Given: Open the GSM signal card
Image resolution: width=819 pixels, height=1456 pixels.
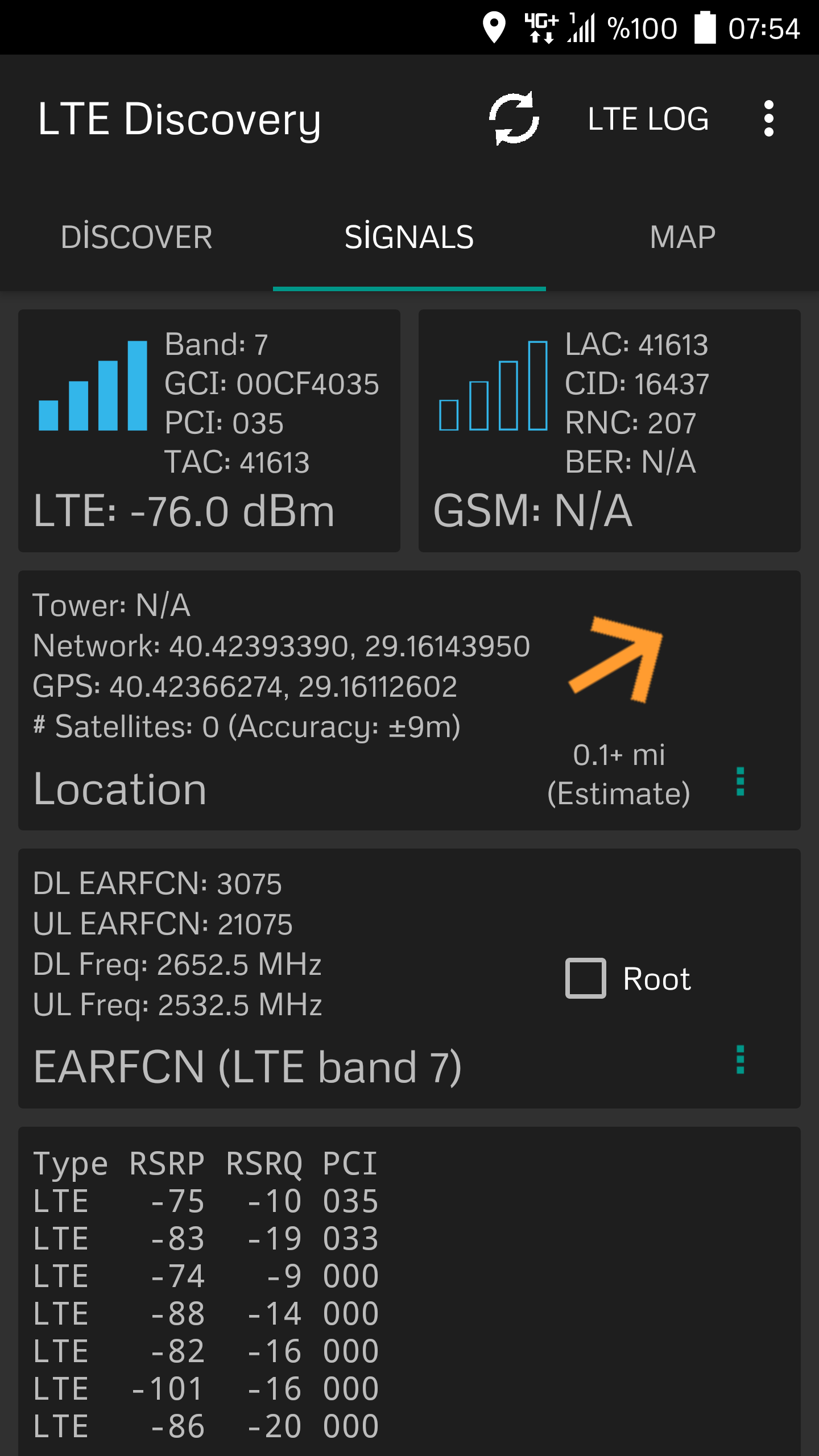Looking at the screenshot, I should [x=610, y=431].
